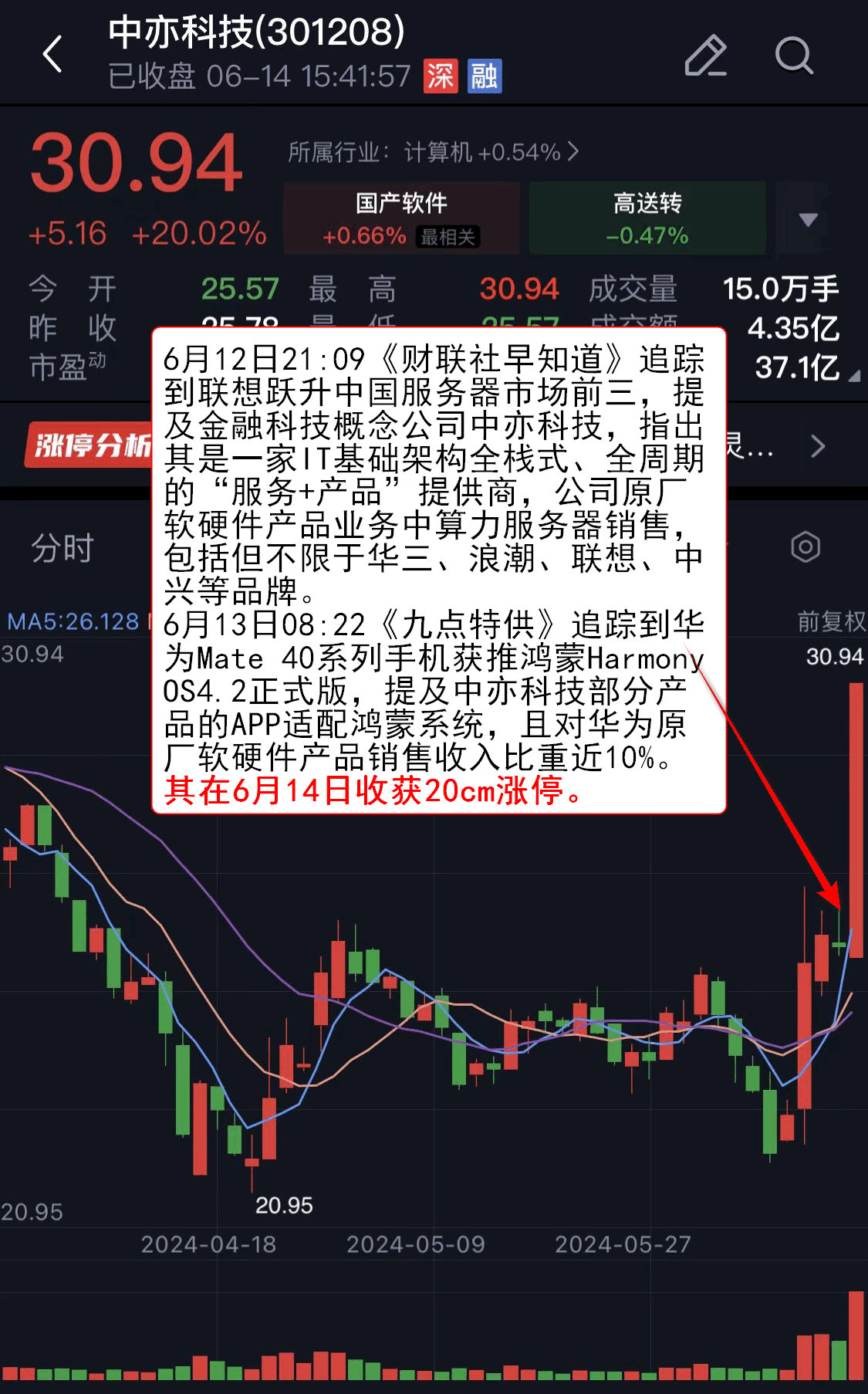Screen dimensions: 868x1394
Task: Expand more concept sectors with the arrow
Action: point(808,220)
